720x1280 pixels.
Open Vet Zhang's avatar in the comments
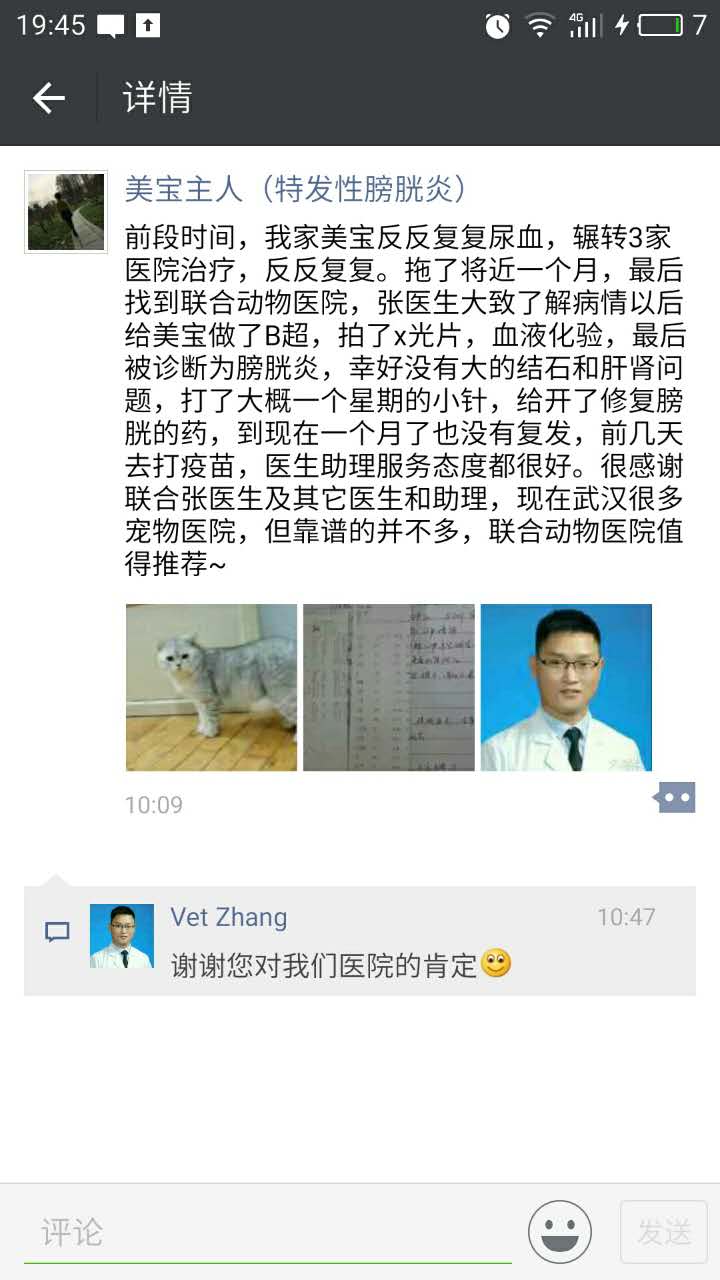click(x=122, y=936)
